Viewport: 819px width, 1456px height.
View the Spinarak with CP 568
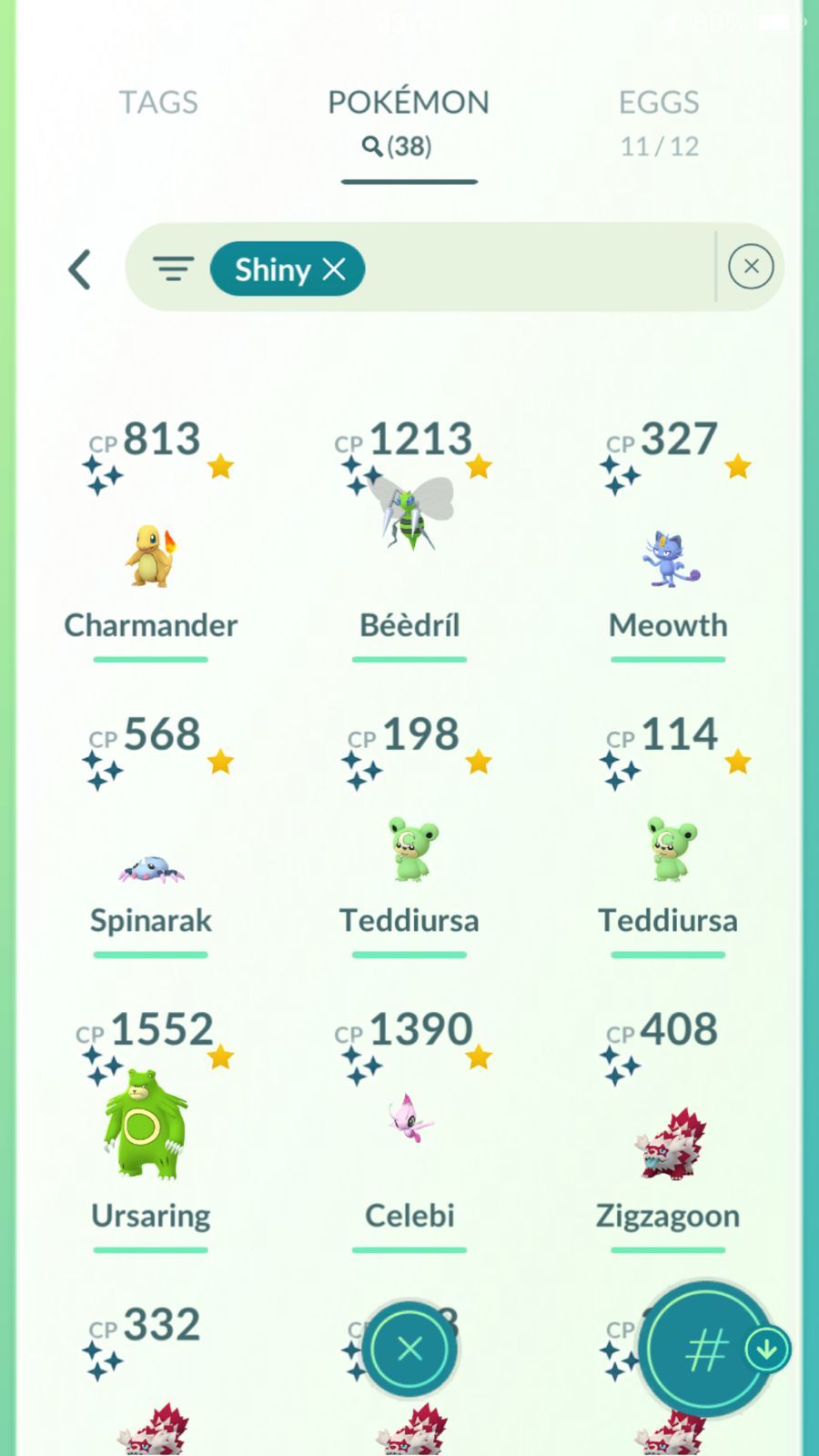click(x=151, y=833)
